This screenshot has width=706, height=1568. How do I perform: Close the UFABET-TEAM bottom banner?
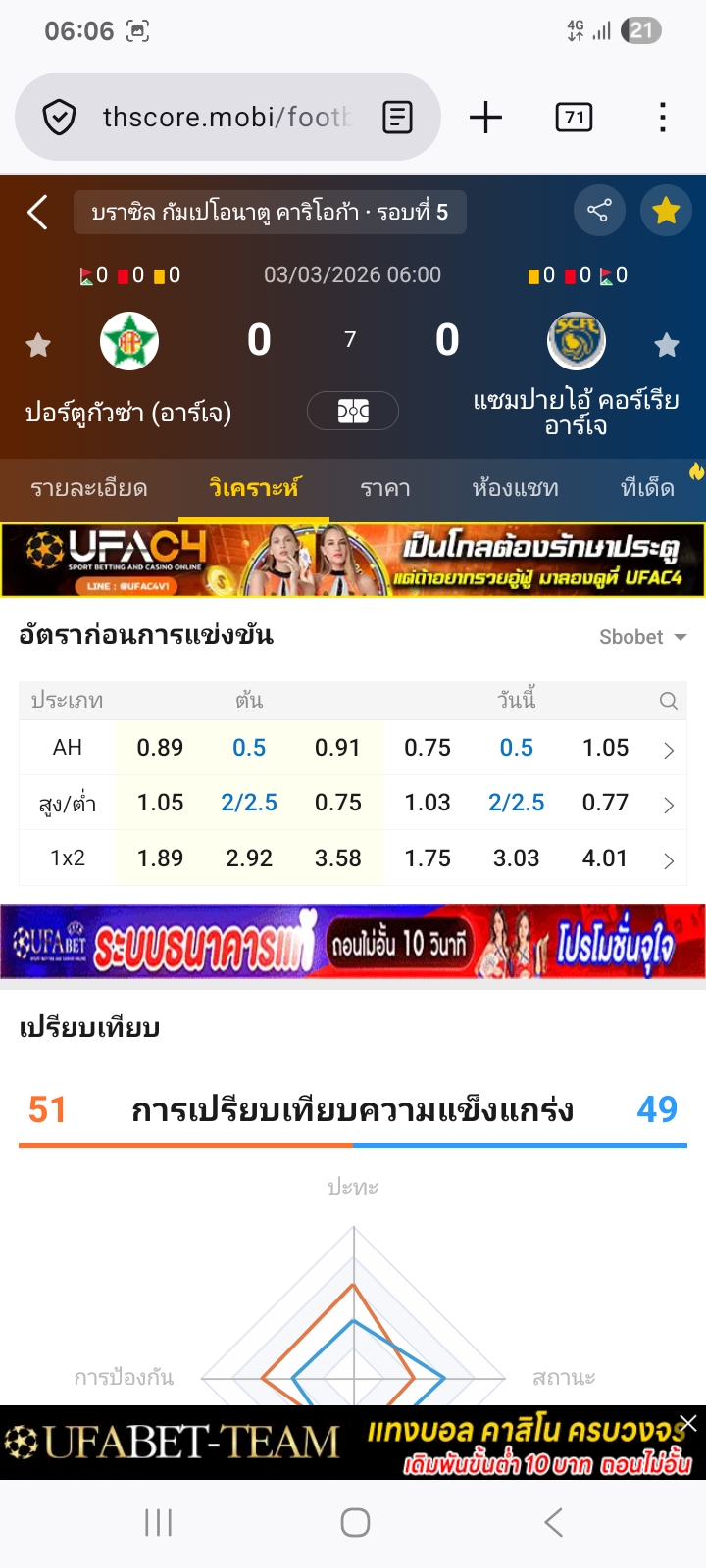(688, 1423)
